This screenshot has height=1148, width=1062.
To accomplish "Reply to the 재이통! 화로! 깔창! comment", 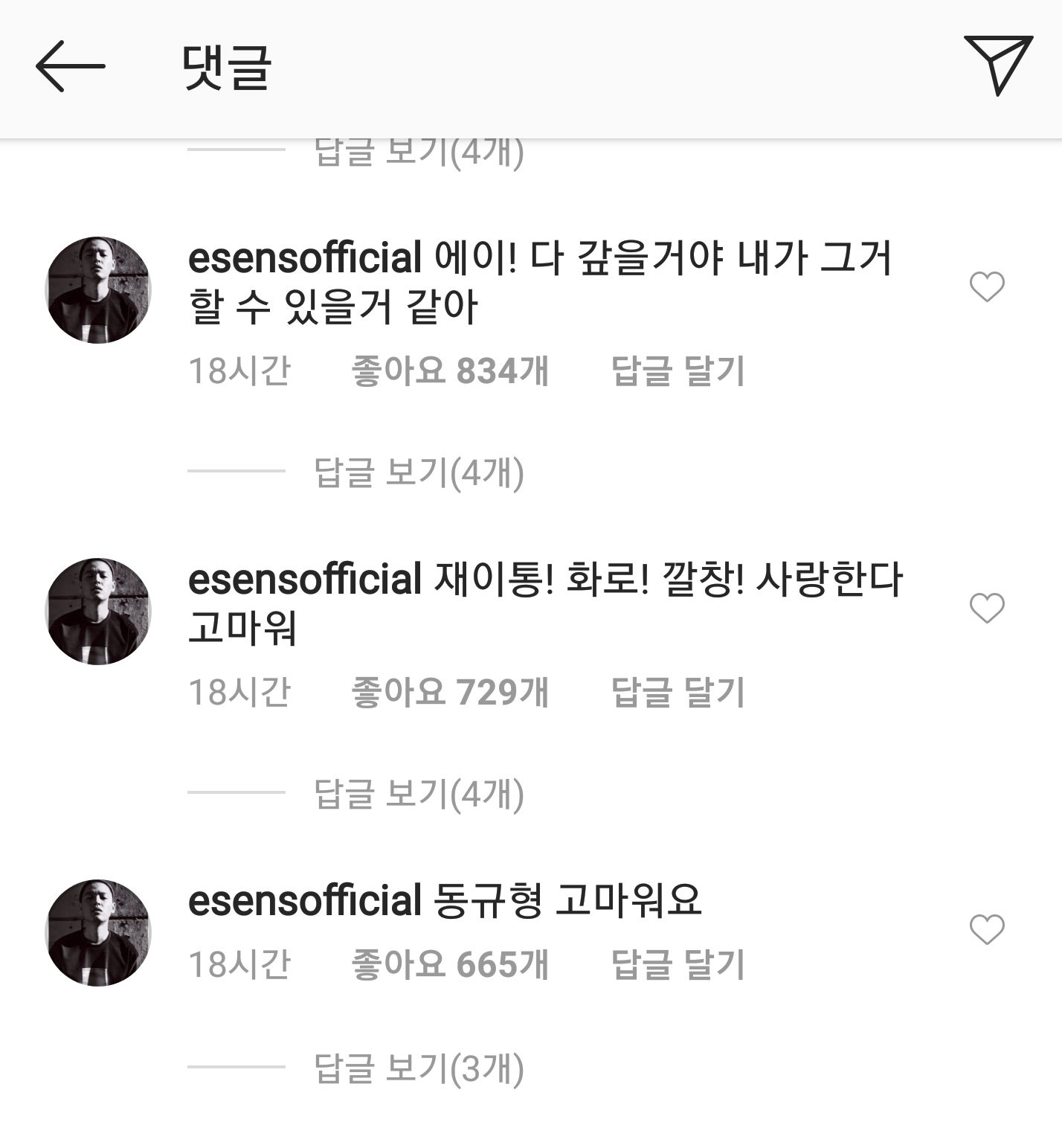I will tap(678, 692).
